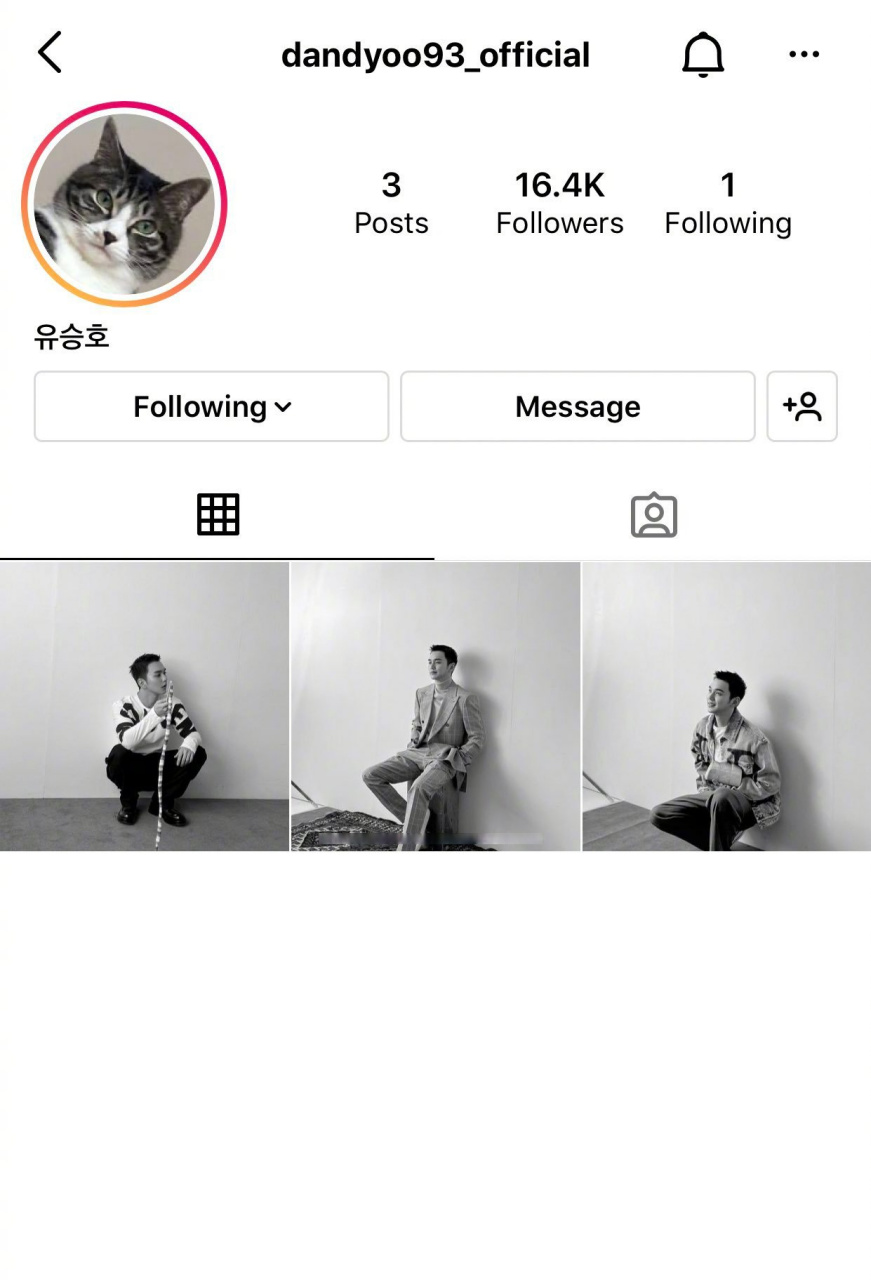
Task: Open the three-dot options menu
Action: [x=804, y=54]
